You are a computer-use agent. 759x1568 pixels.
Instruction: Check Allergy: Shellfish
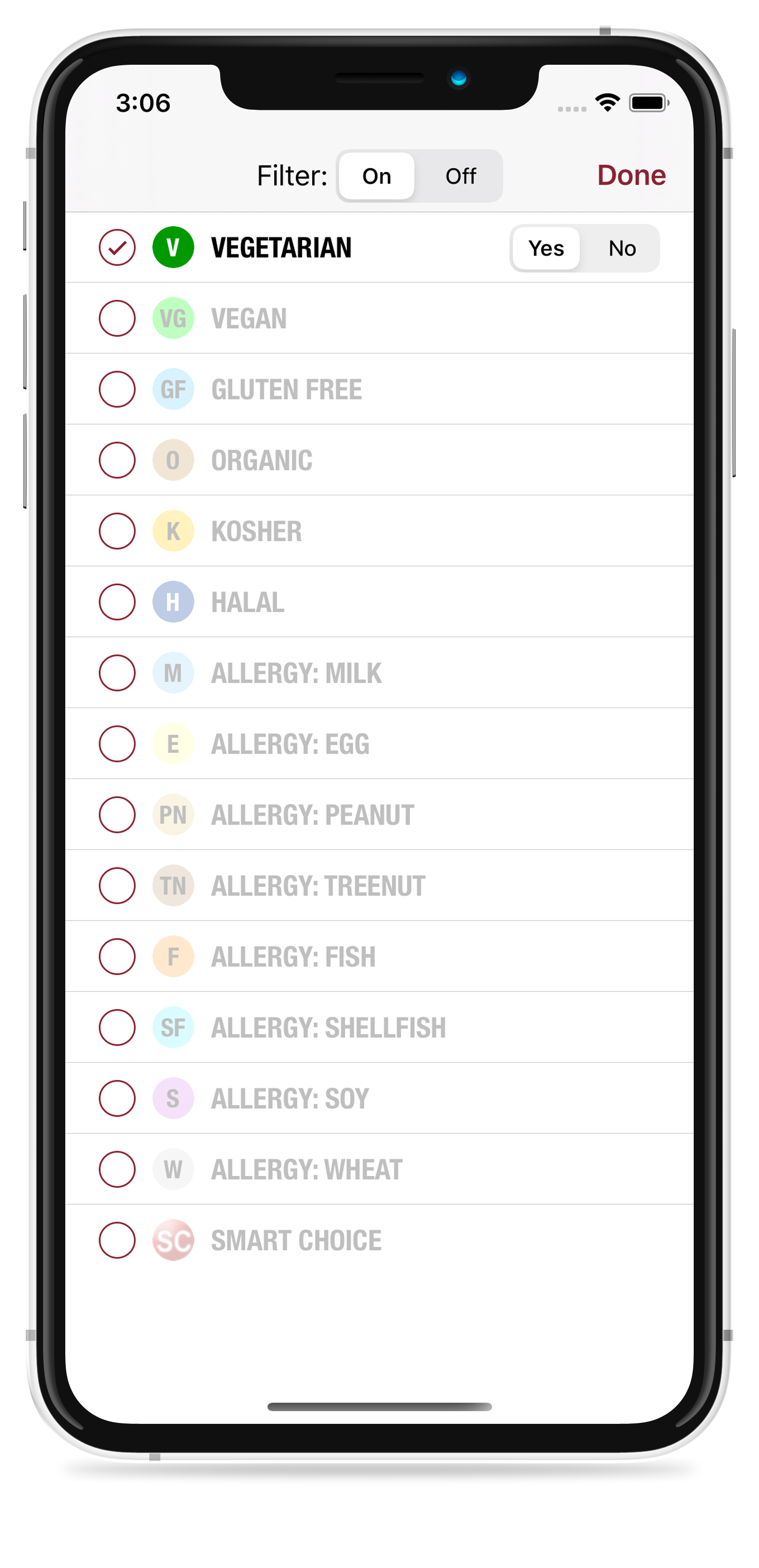click(x=117, y=1027)
